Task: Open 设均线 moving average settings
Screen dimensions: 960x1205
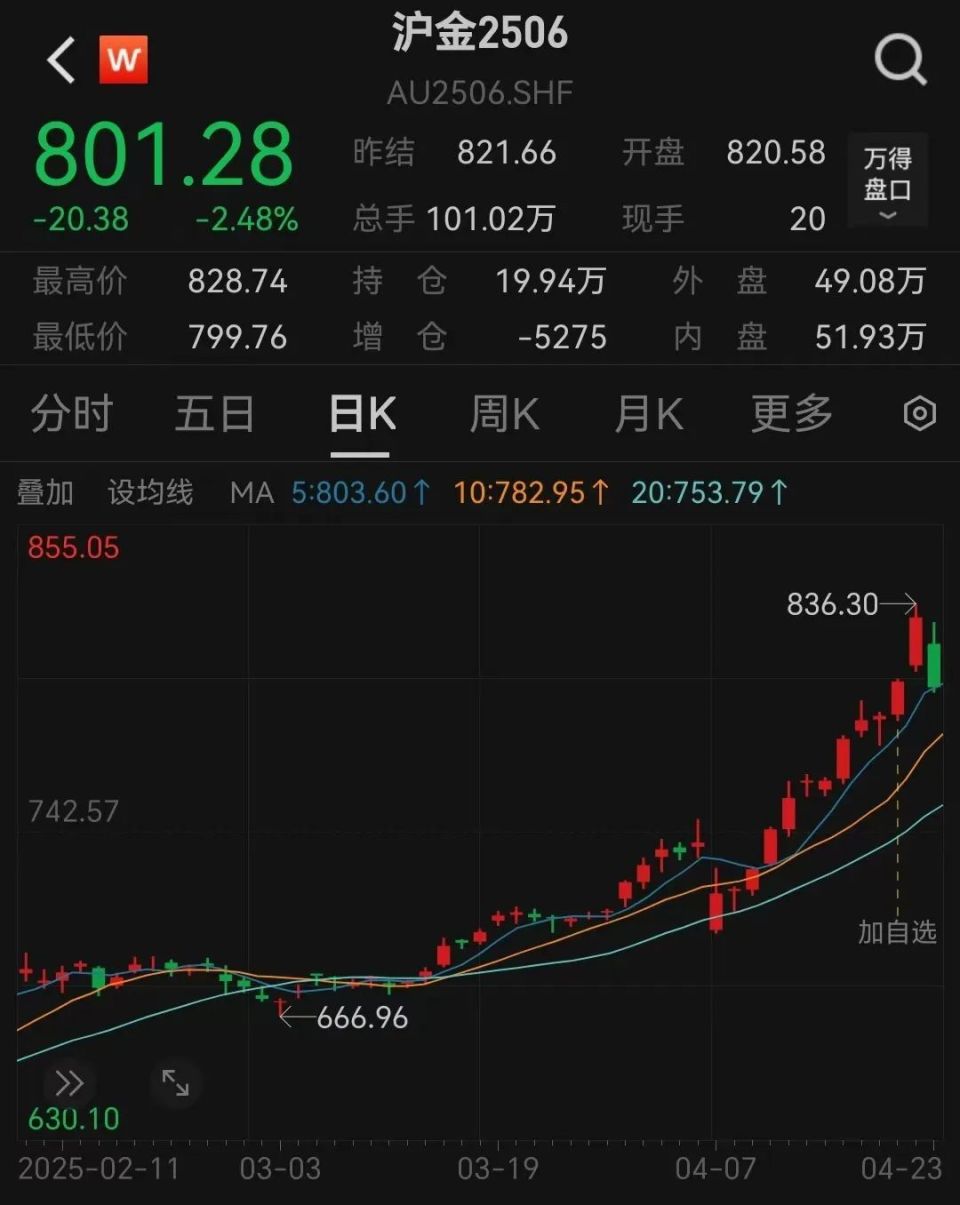Action: click(150, 493)
